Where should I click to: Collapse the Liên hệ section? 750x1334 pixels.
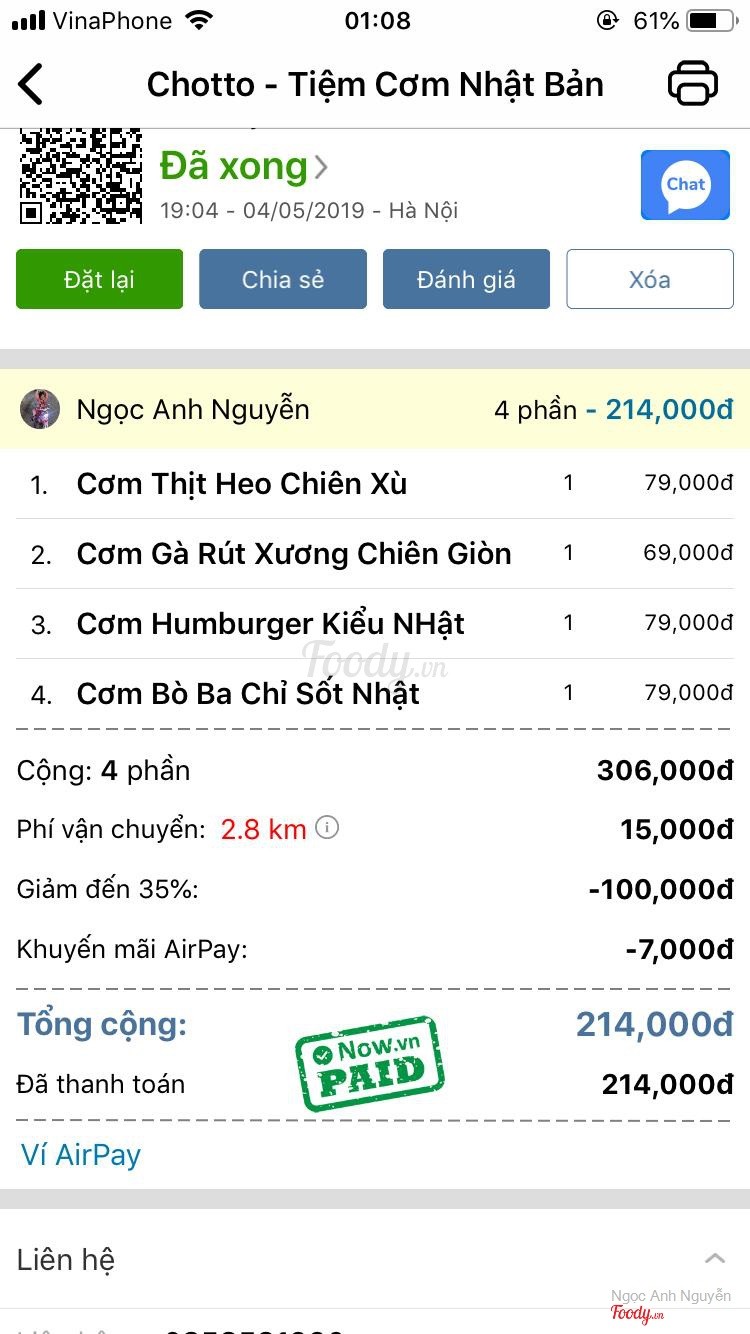[714, 1259]
